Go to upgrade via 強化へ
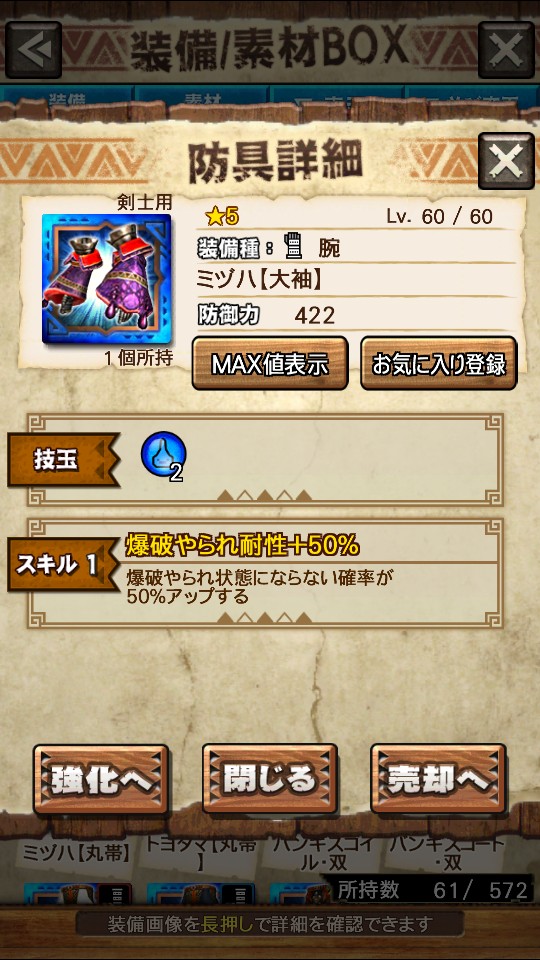Screen dimensions: 540x960 (101, 779)
